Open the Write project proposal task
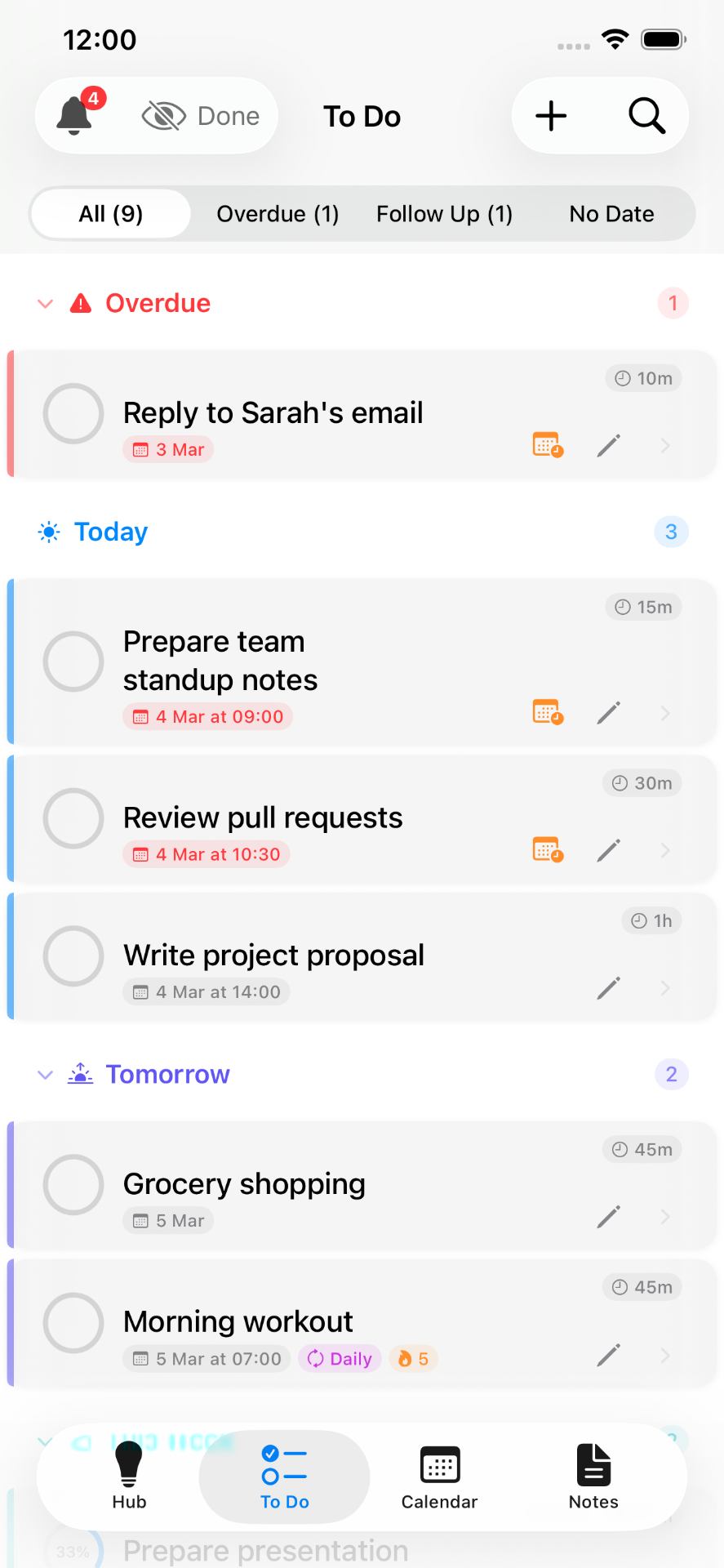The height and width of the screenshot is (1568, 724). pyautogui.click(x=273, y=955)
